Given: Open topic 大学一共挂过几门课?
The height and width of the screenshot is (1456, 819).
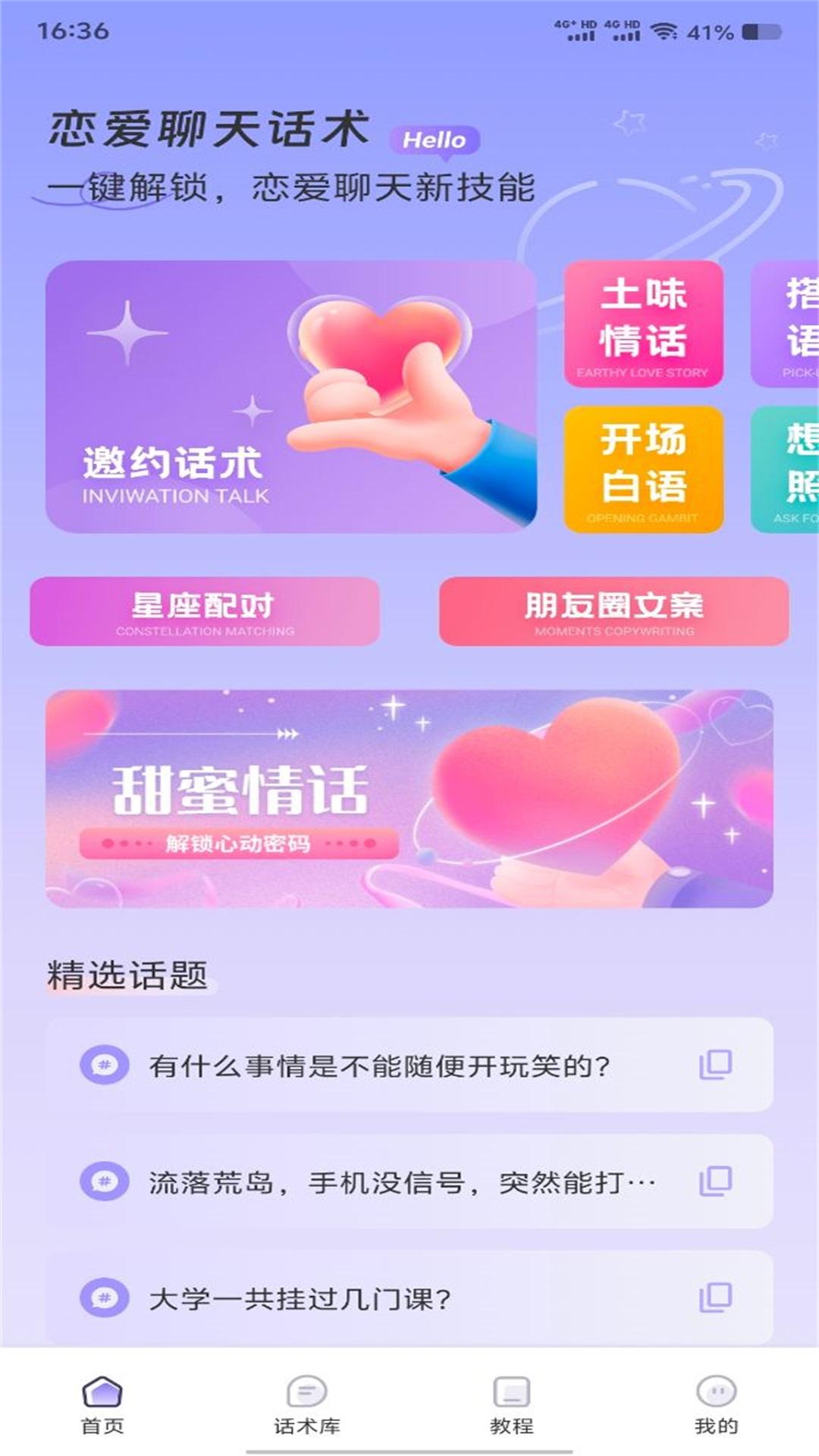Looking at the screenshot, I should [300, 1298].
